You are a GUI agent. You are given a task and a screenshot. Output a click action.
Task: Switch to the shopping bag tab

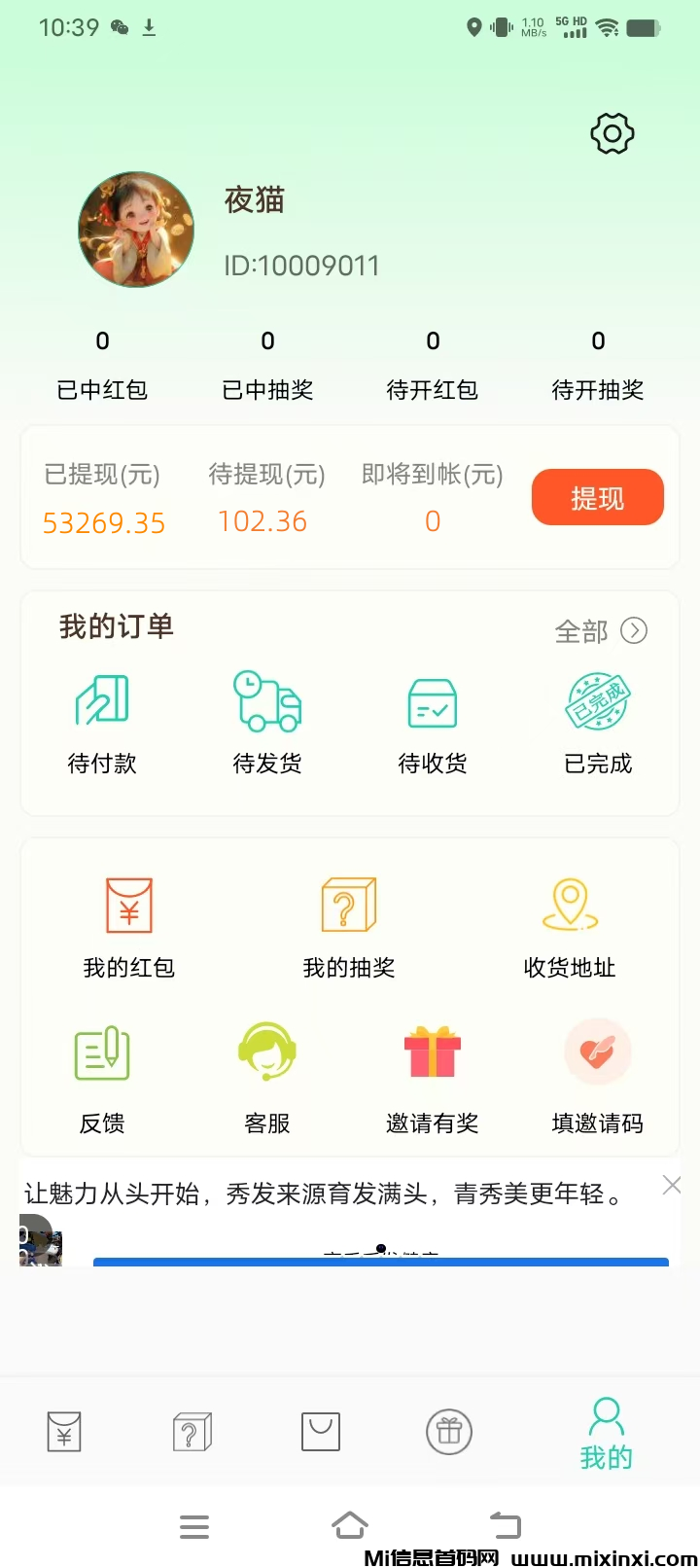pos(321,1432)
